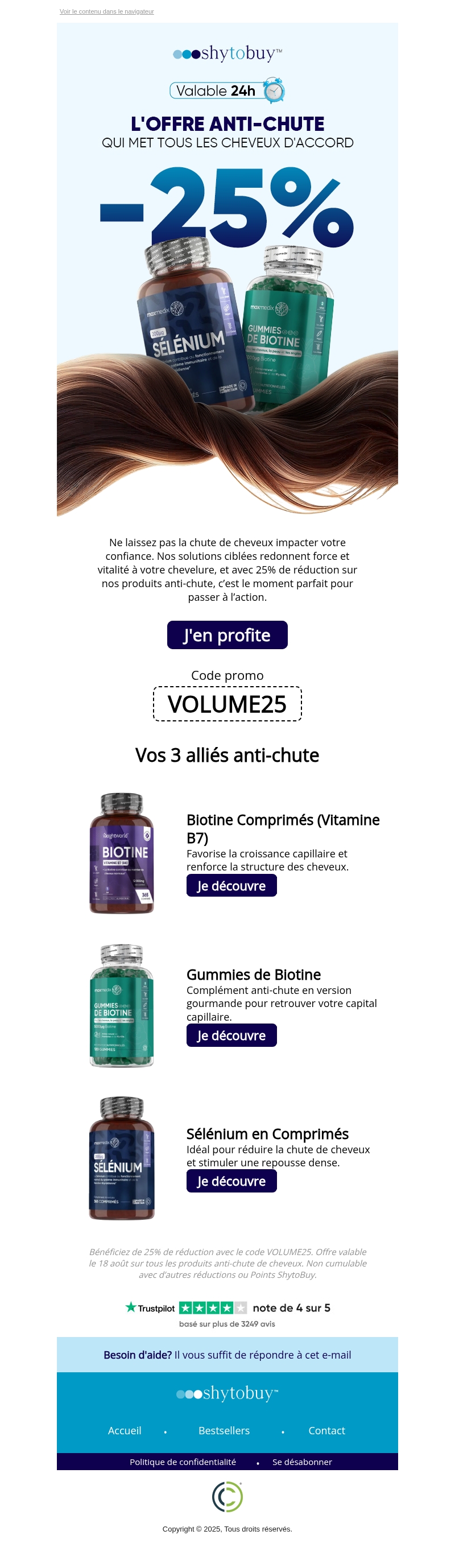Screen dimensions: 455x1568
Task: Open the Biotine Comprimés bottle image
Action: tap(122, 853)
